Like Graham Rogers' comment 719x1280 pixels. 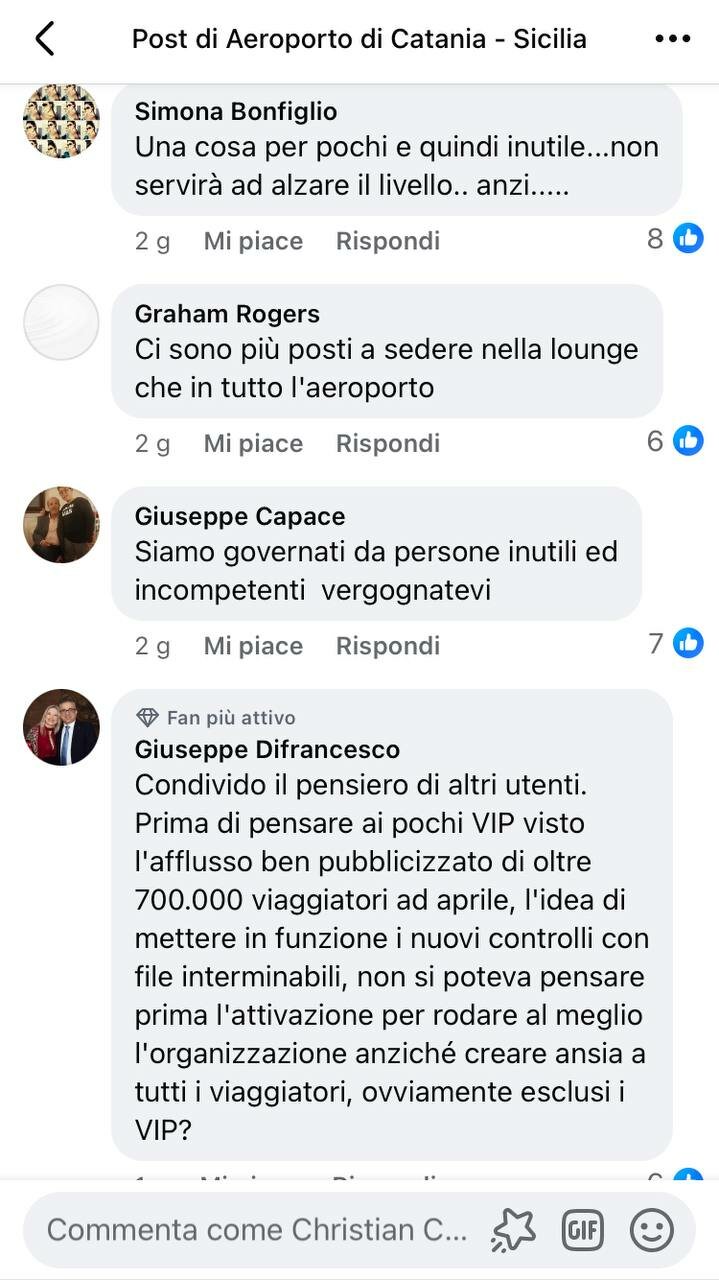[253, 443]
